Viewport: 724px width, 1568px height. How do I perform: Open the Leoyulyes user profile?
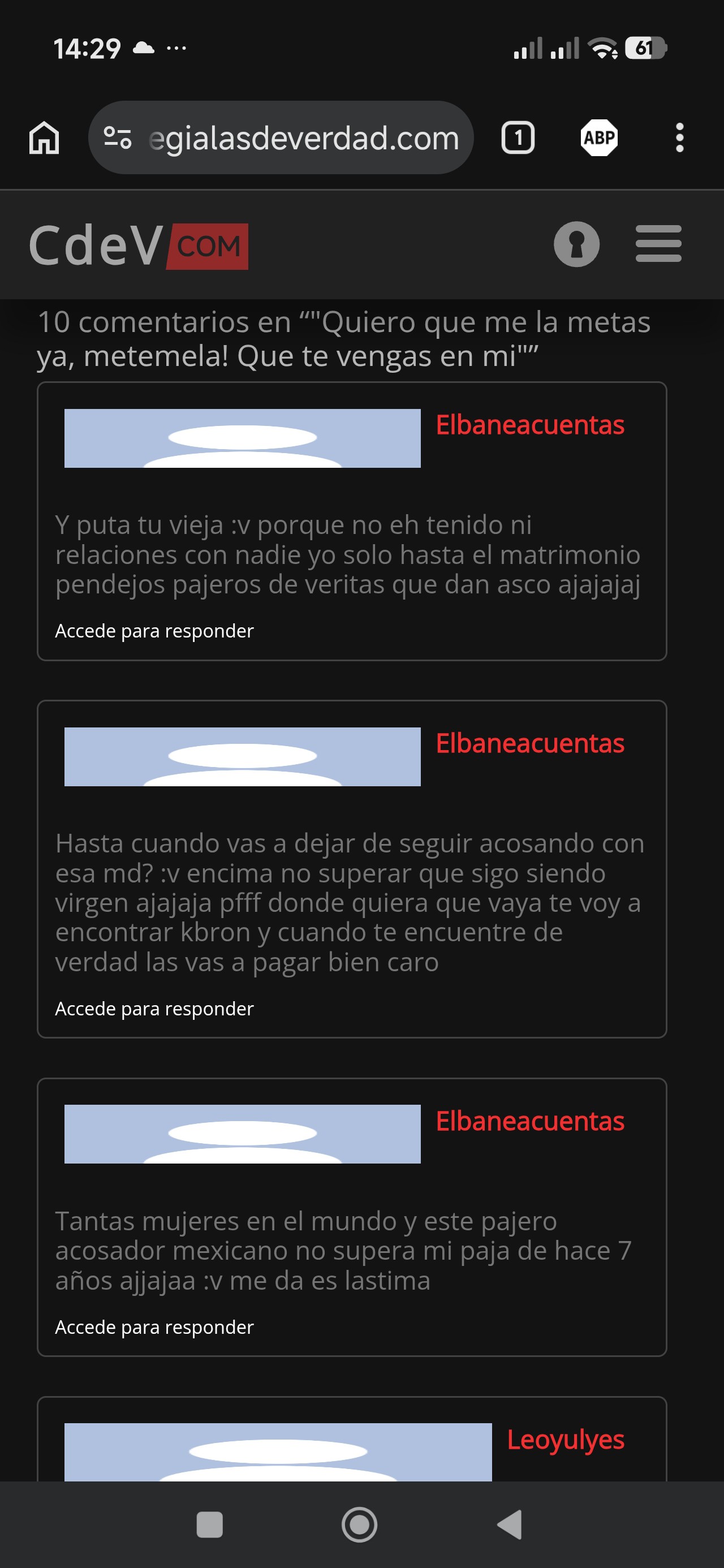(566, 1440)
